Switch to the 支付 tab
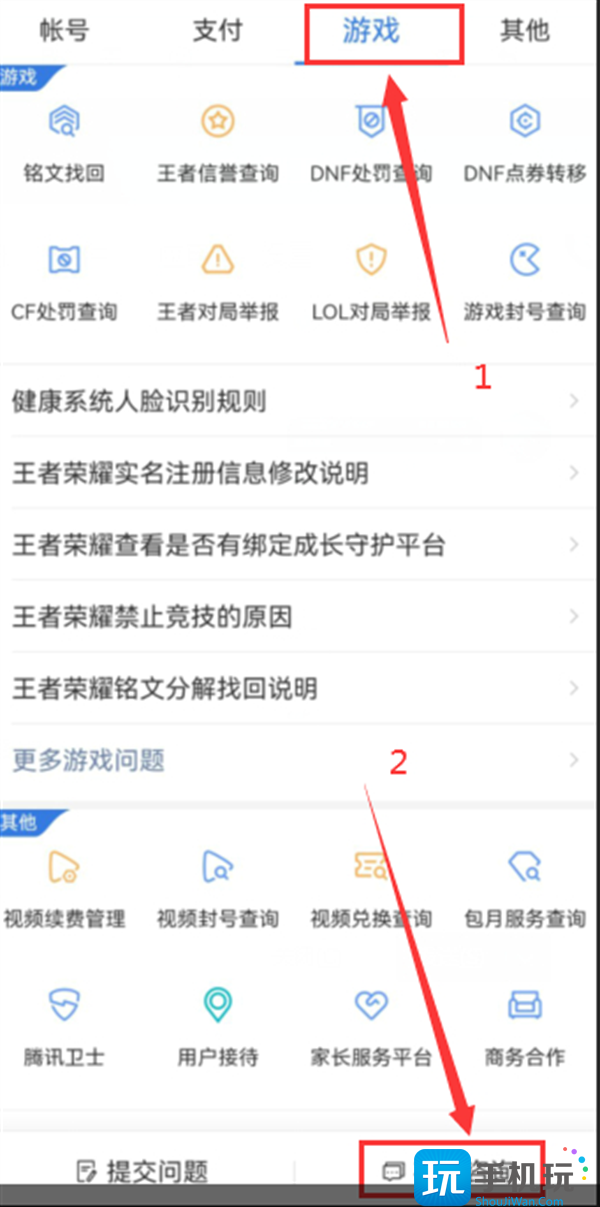This screenshot has height=1207, width=600. coord(217,31)
